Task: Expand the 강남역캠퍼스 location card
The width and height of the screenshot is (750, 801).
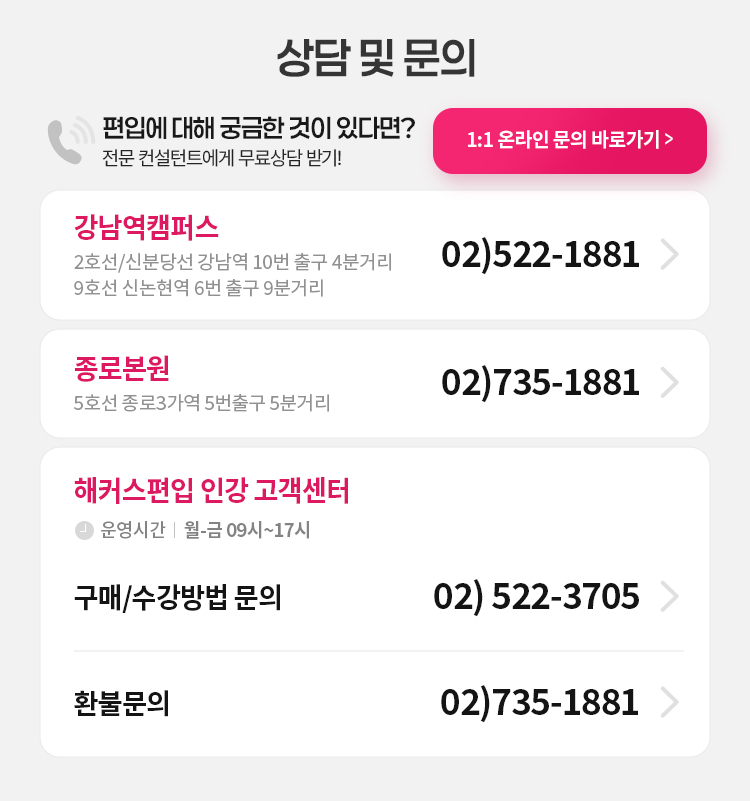Action: pos(375,254)
